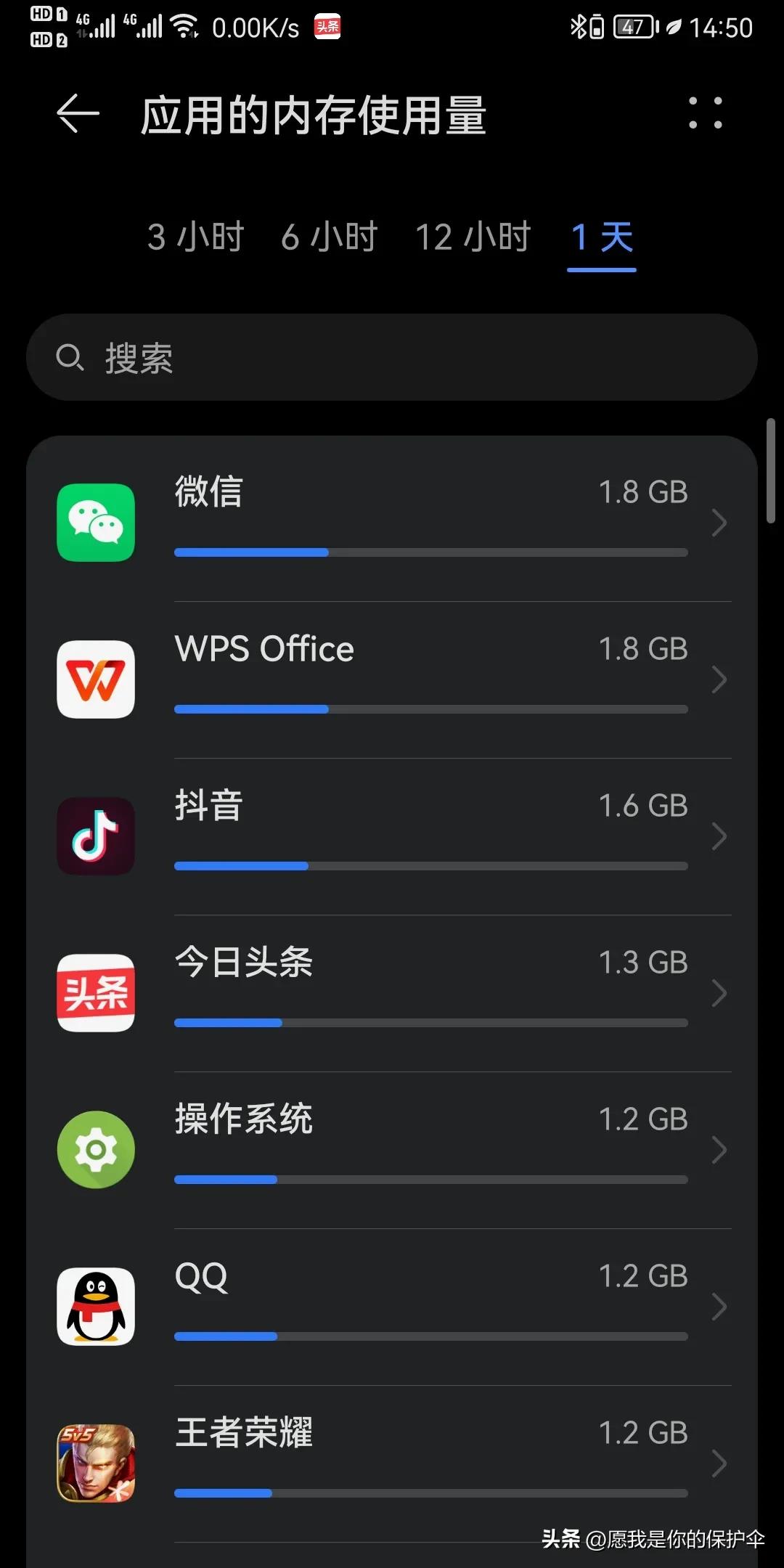Screen dimensions: 784x1568
Task: Open the QQ penguin app icon
Action: [95, 1307]
